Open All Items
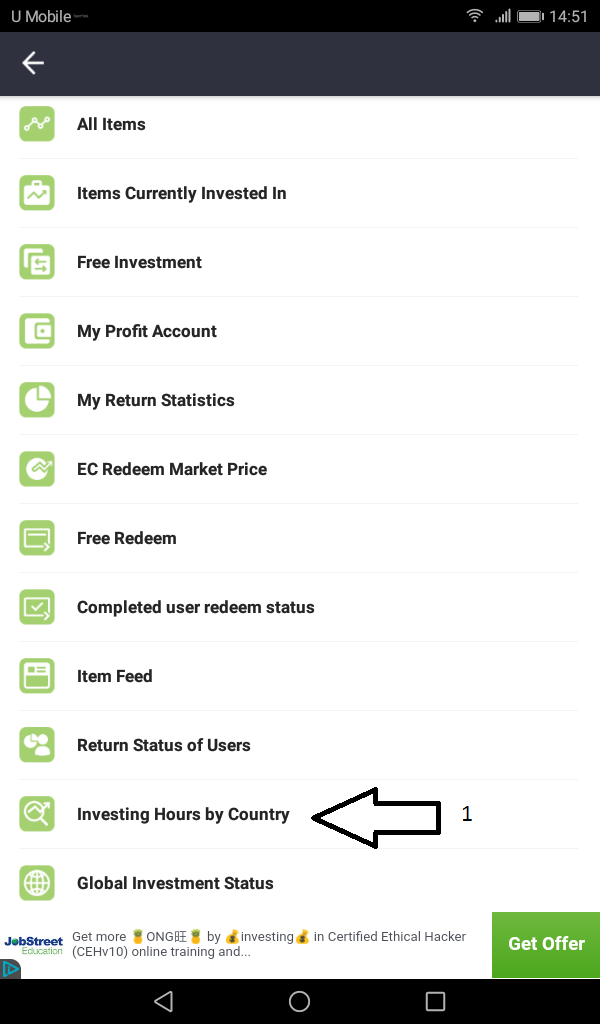600x1024 pixels. pos(111,124)
